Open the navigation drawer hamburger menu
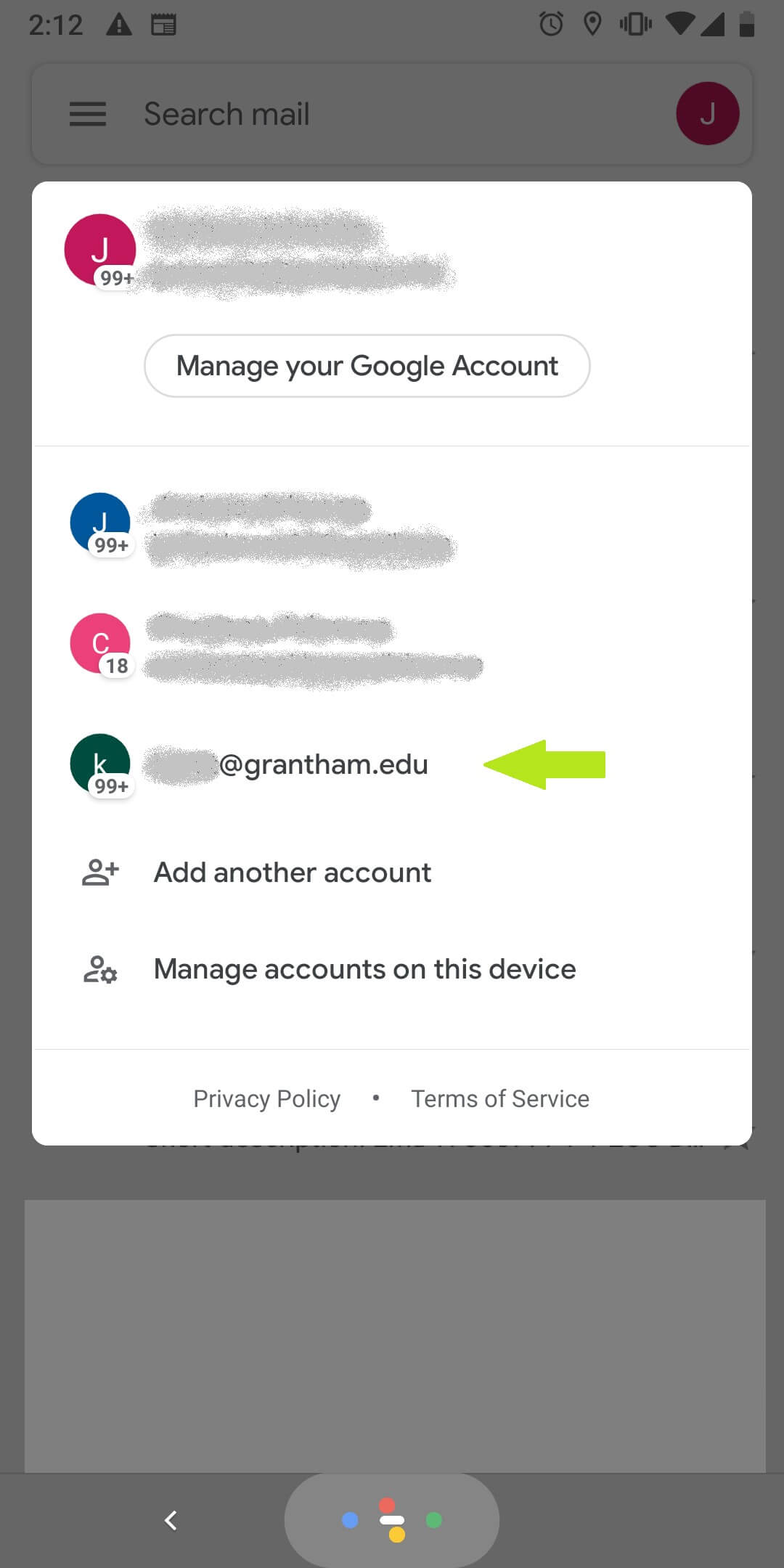This screenshot has width=784, height=1568. pos(87,113)
